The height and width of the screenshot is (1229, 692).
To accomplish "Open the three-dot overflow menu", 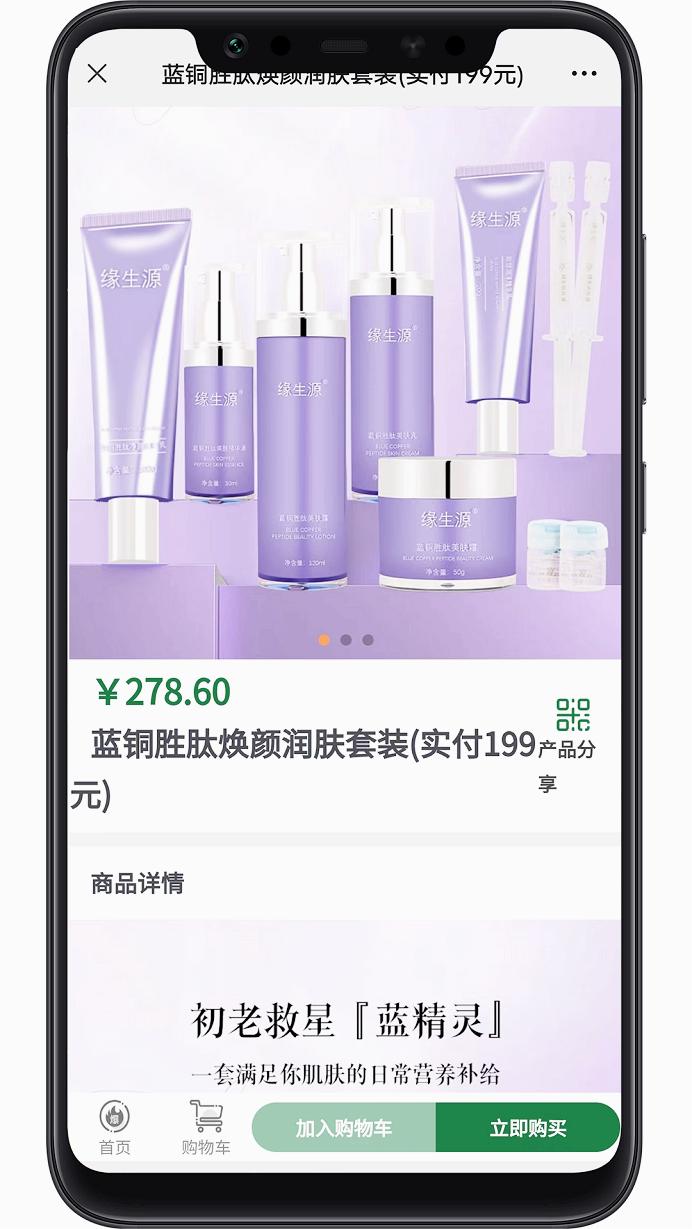I will [584, 74].
